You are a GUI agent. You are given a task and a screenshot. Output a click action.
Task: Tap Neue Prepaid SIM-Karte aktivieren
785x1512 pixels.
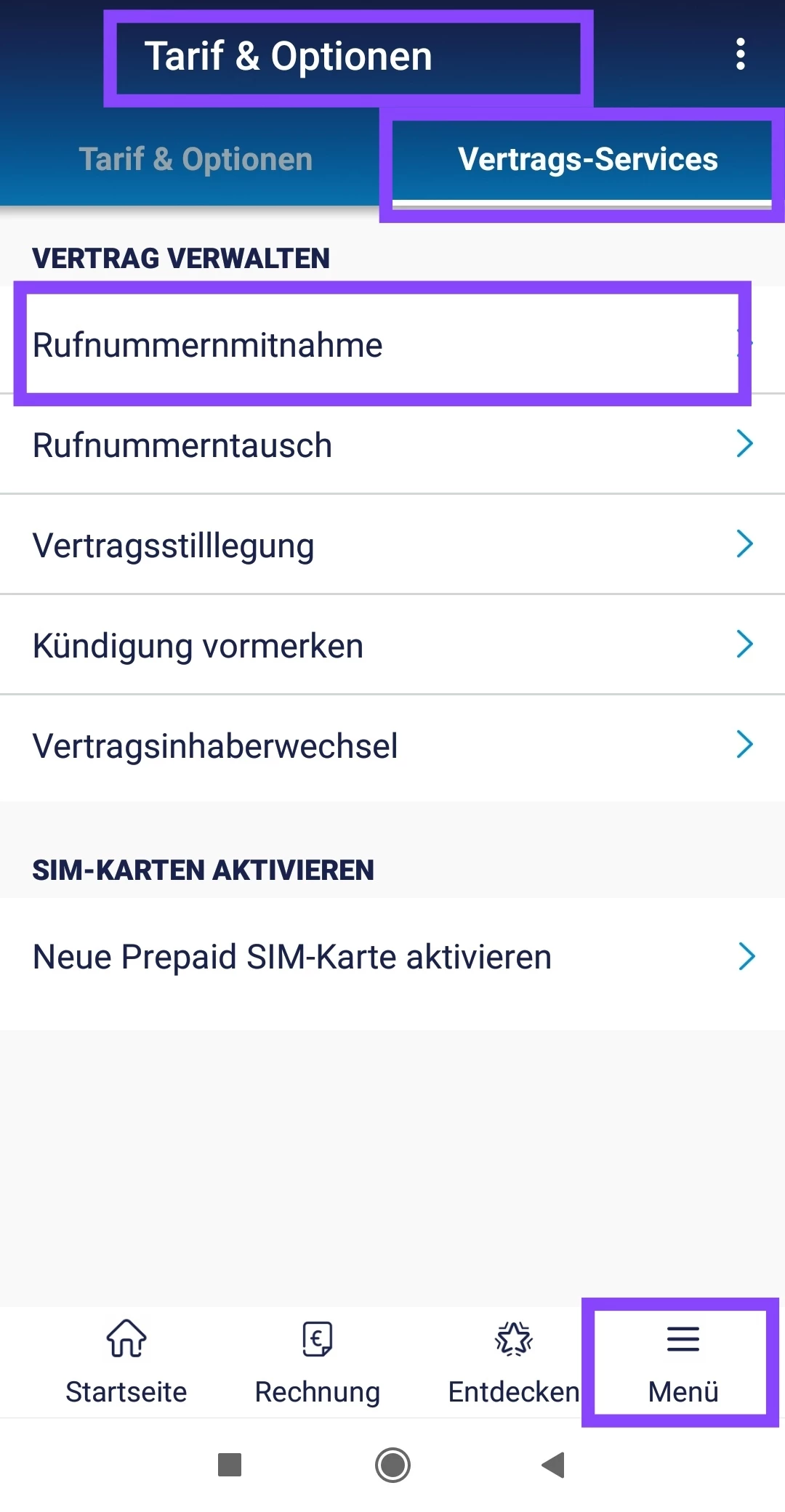click(x=392, y=956)
